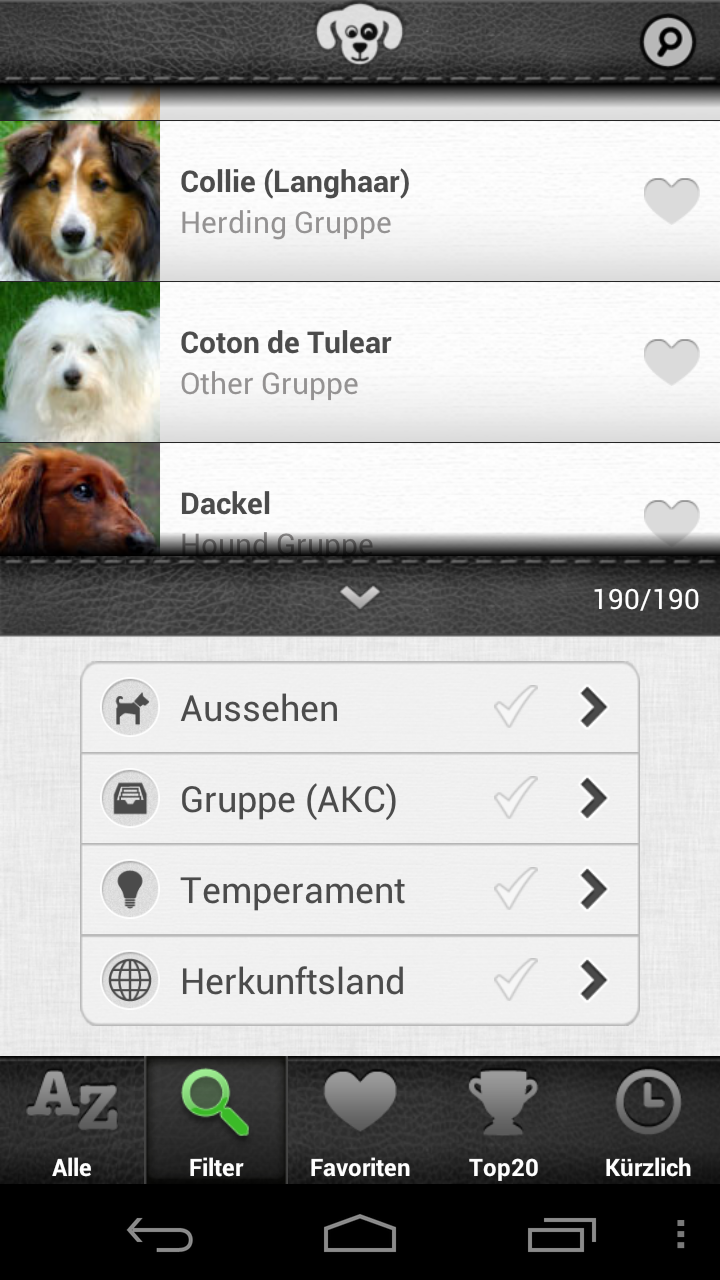Go to the Top20 tab
Viewport: 720px width, 1280px height.
[x=504, y=1122]
